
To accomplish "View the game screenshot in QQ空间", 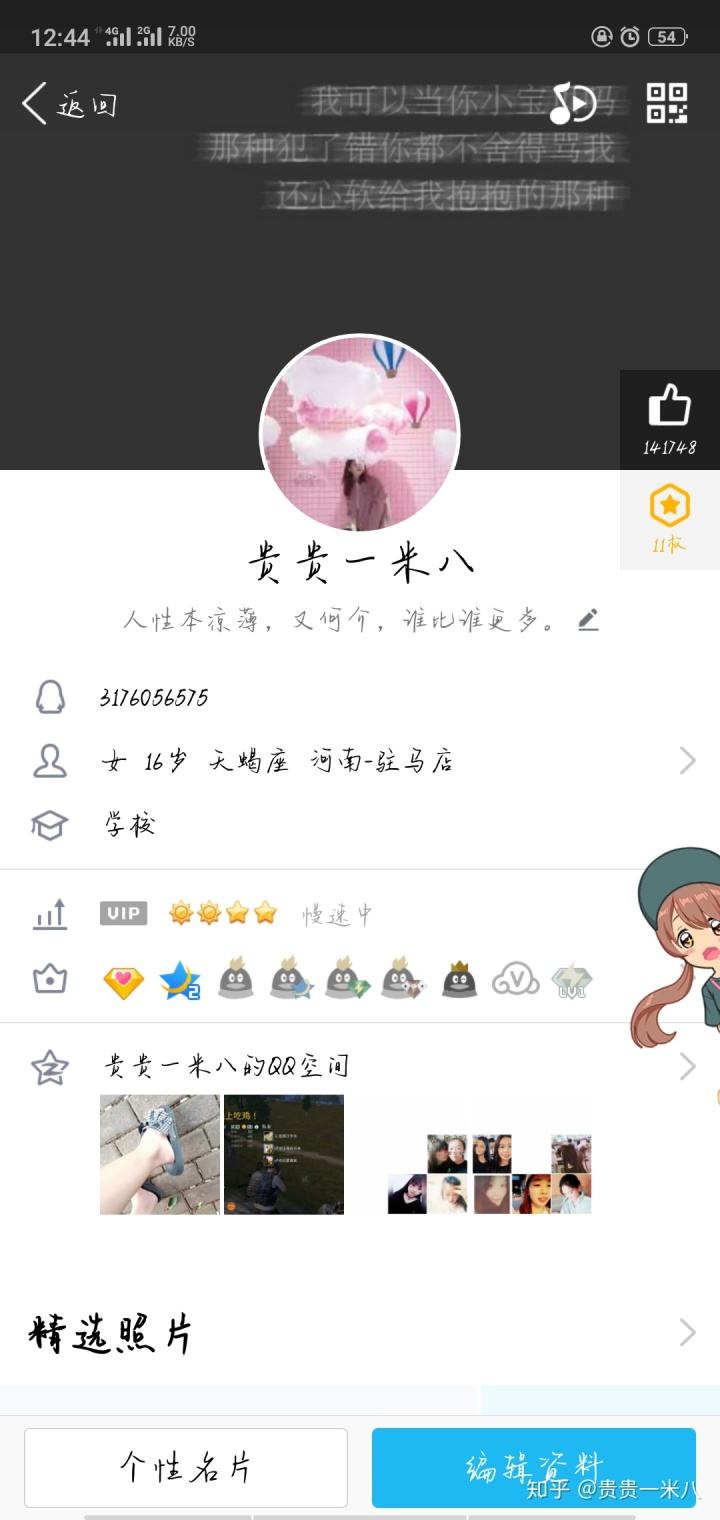I will pos(283,1154).
